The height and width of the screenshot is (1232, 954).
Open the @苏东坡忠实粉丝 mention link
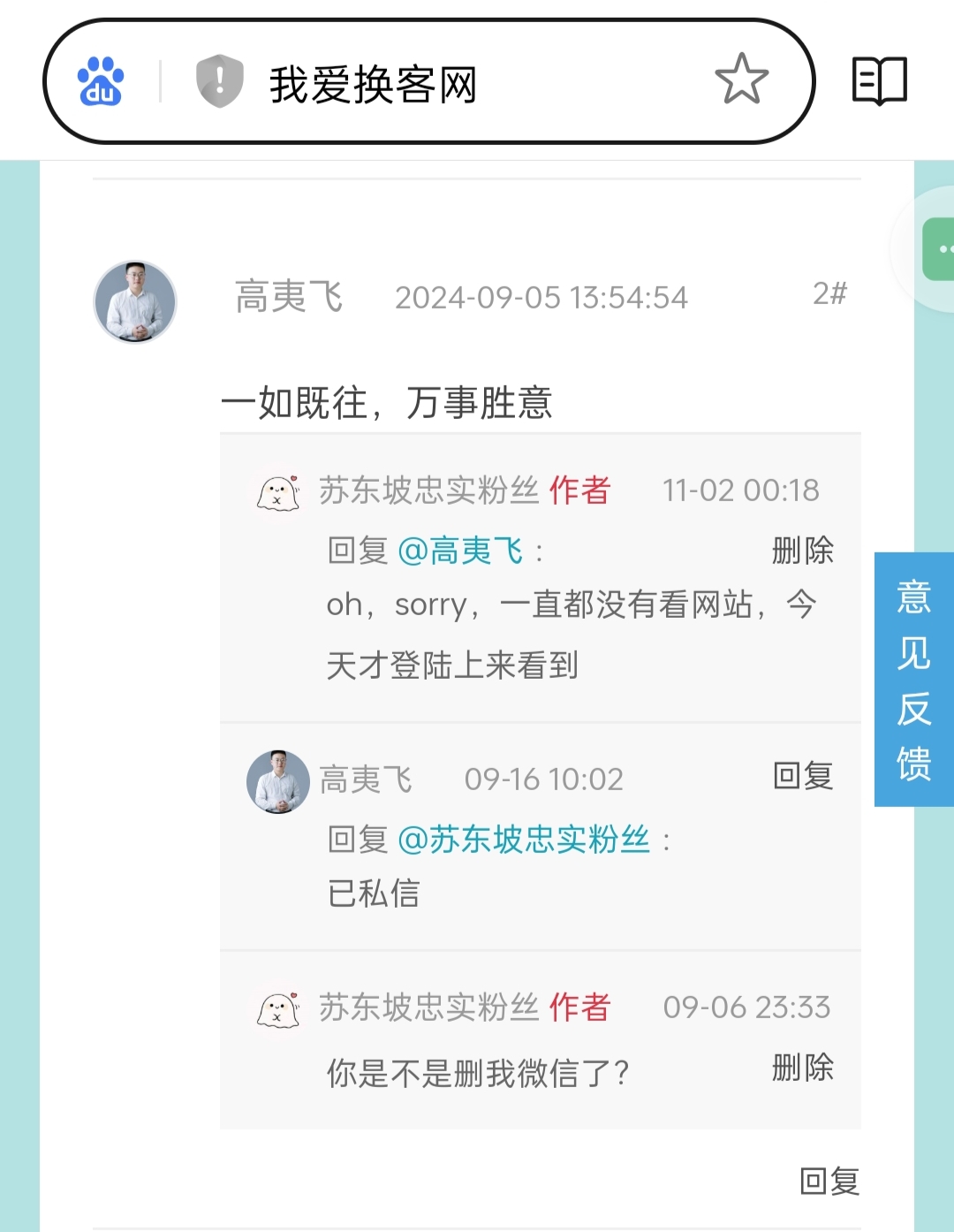point(524,840)
